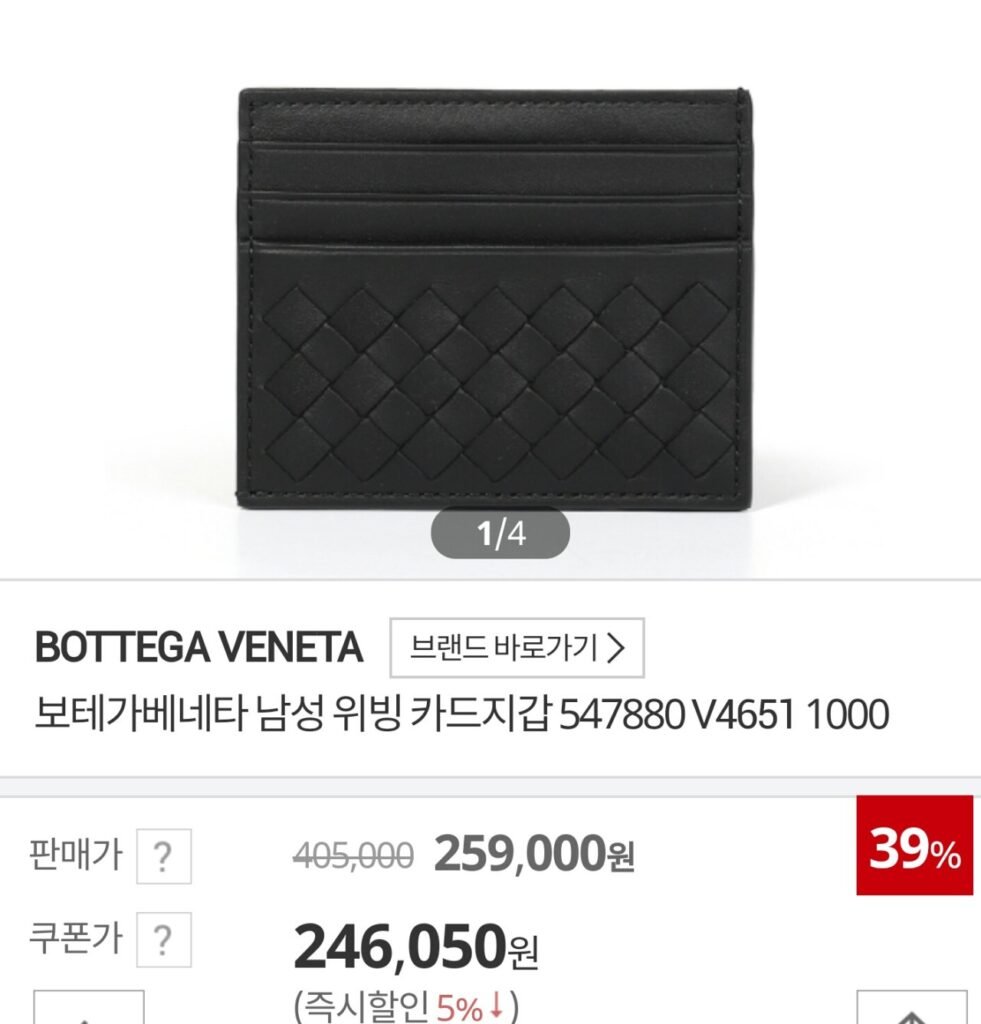Open the black card wallet product image
This screenshot has width=981, height=1024.
(x=492, y=296)
